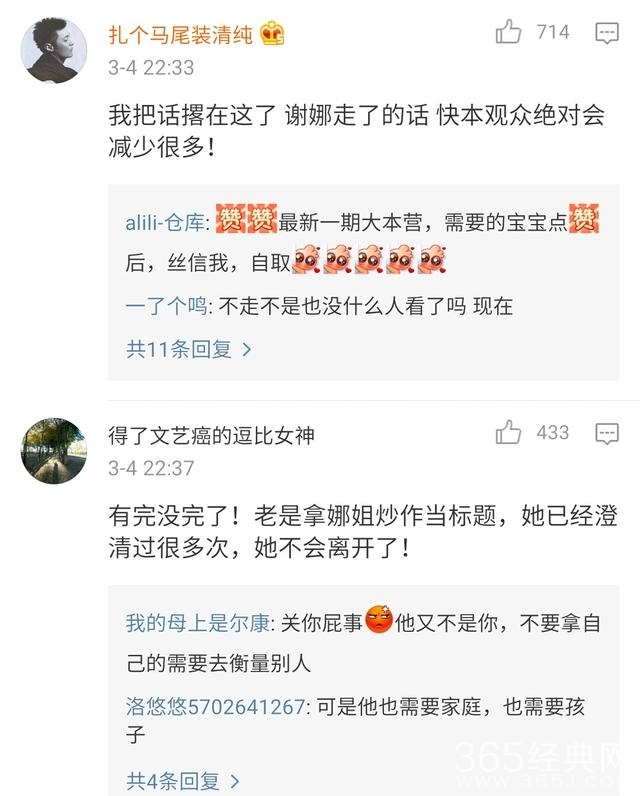Reply to 扎个马尾装清纯's comment
This screenshot has width=640, height=796.
[606, 34]
